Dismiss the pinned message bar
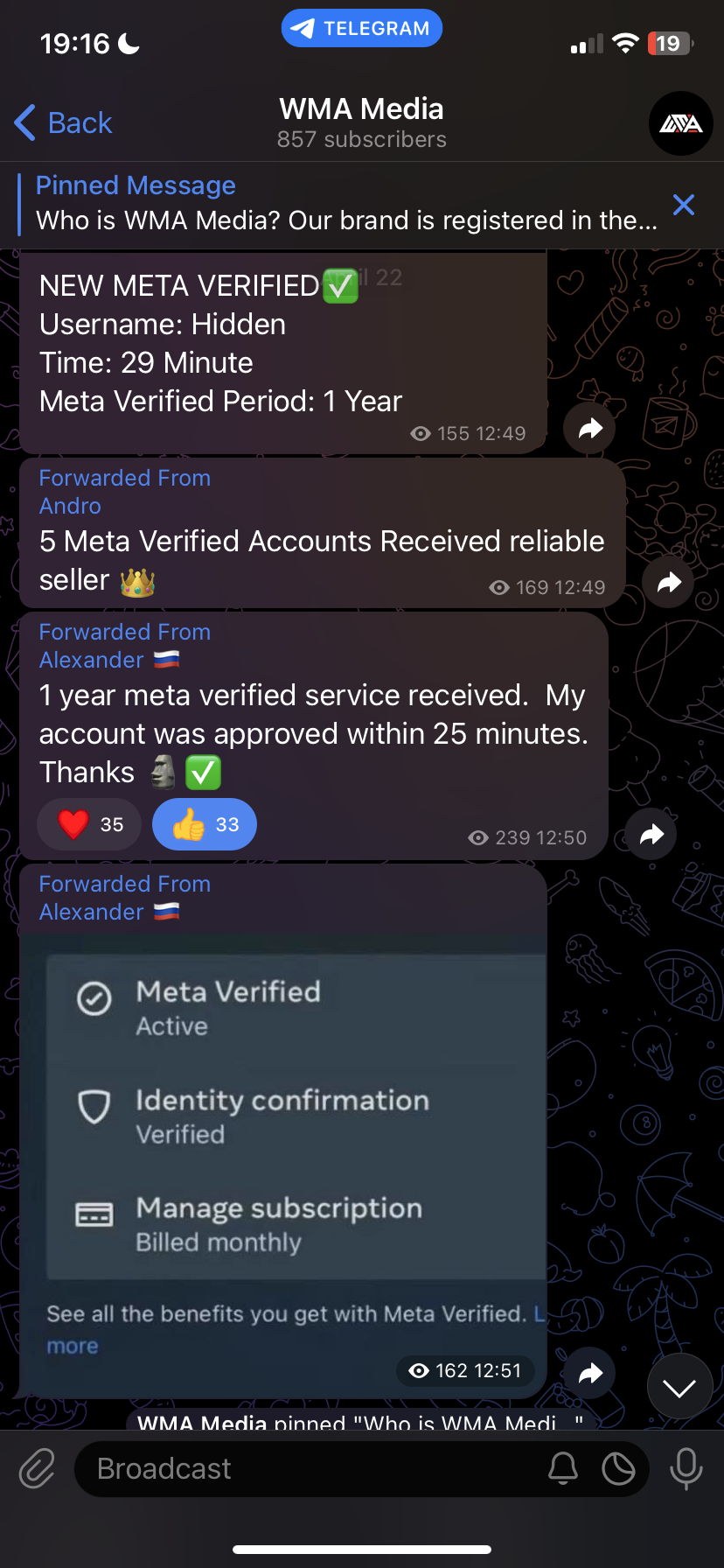 pyautogui.click(x=684, y=205)
